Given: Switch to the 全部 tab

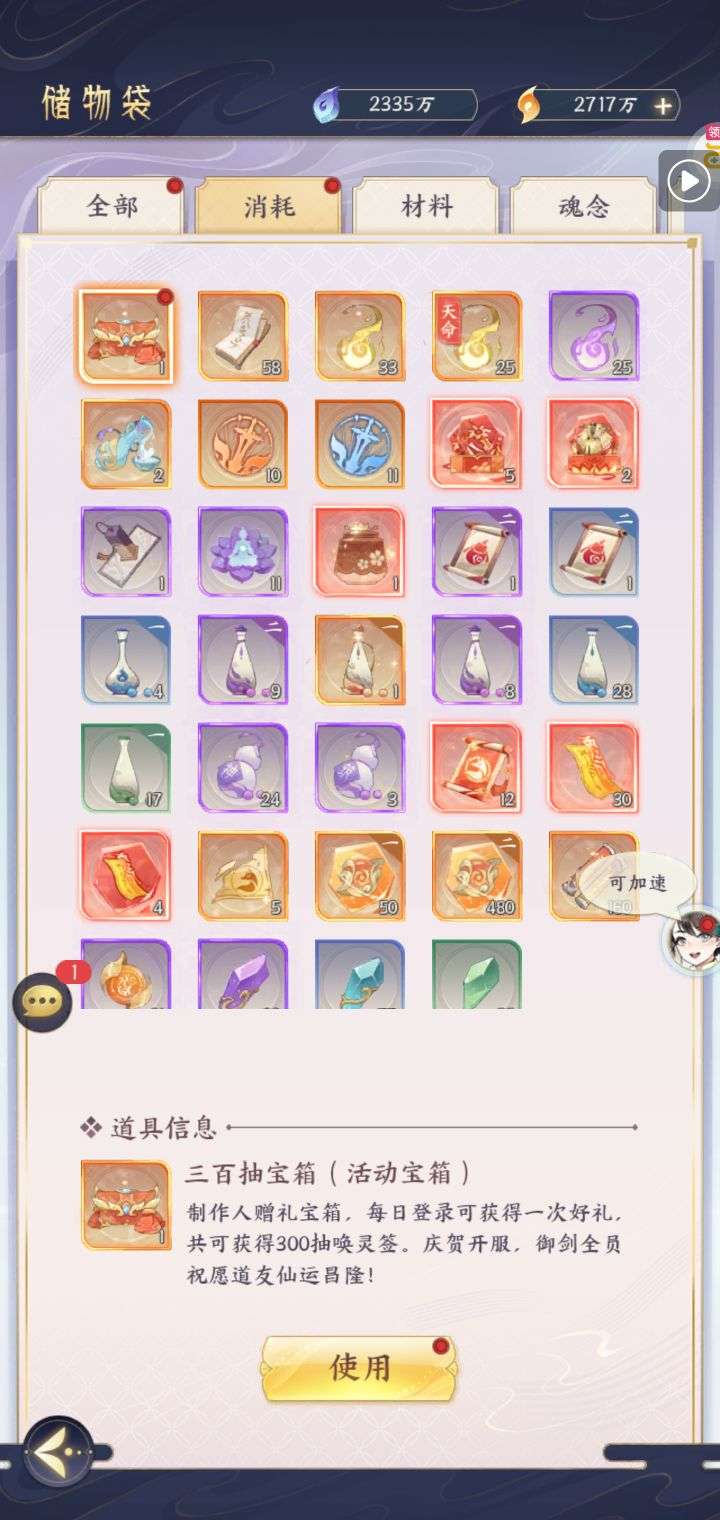Looking at the screenshot, I should click(x=112, y=206).
